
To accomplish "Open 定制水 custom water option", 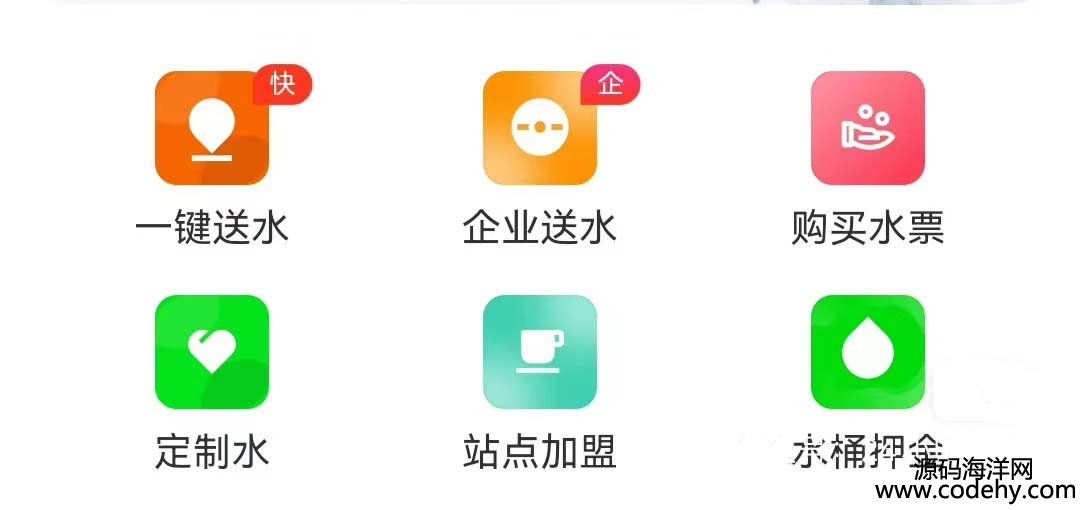I will [x=212, y=352].
